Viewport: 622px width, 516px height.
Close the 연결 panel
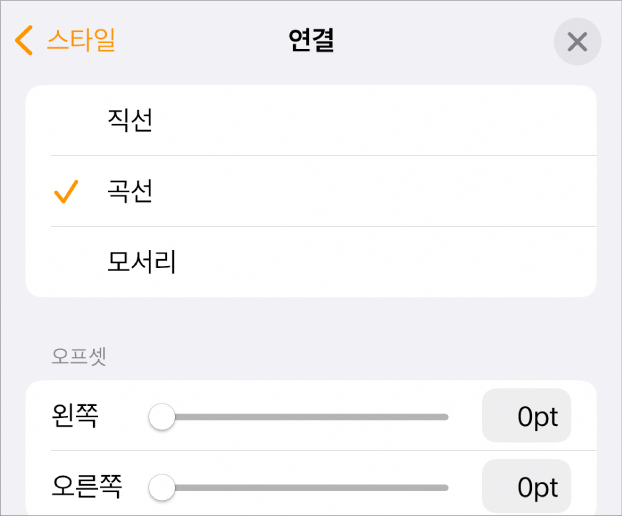[x=577, y=42]
